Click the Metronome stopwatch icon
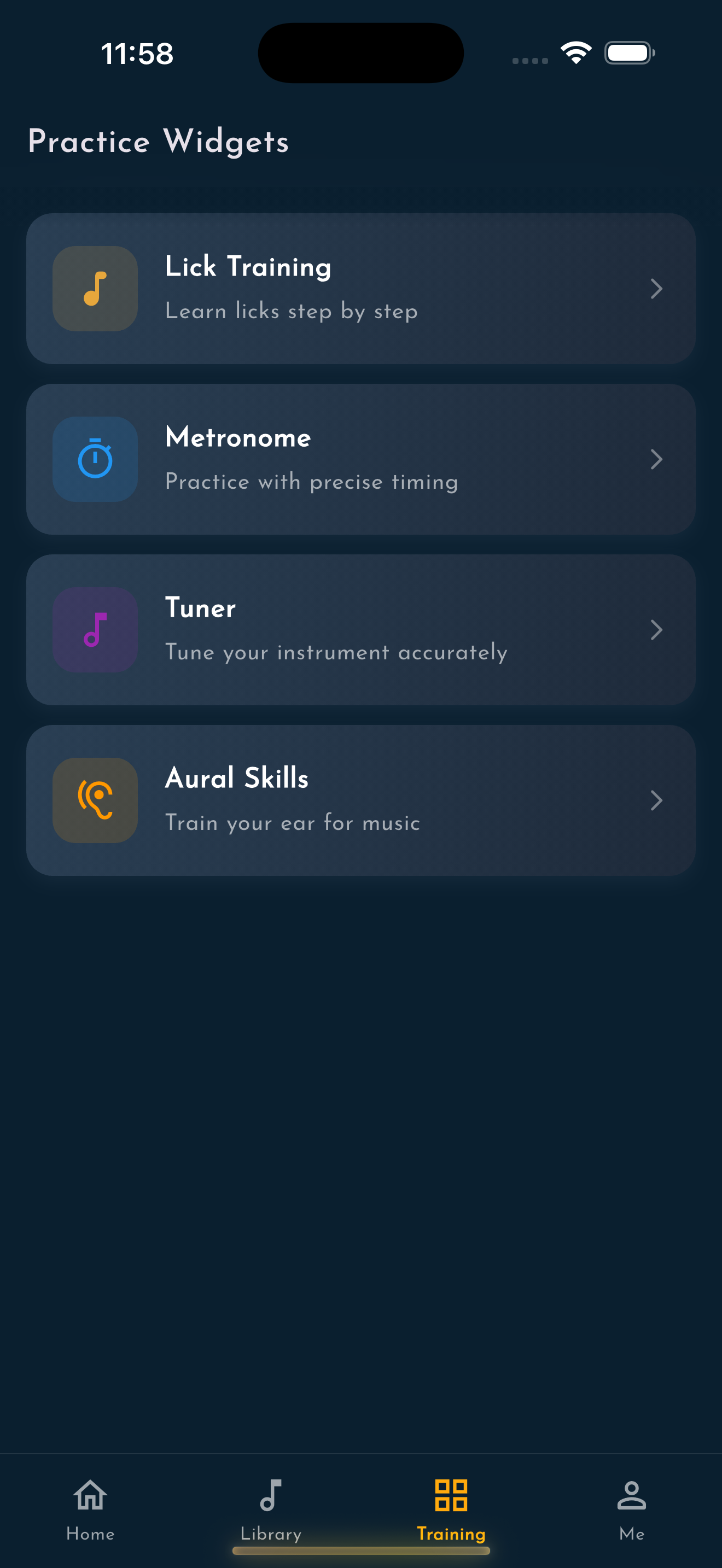722x1568 pixels. tap(95, 460)
